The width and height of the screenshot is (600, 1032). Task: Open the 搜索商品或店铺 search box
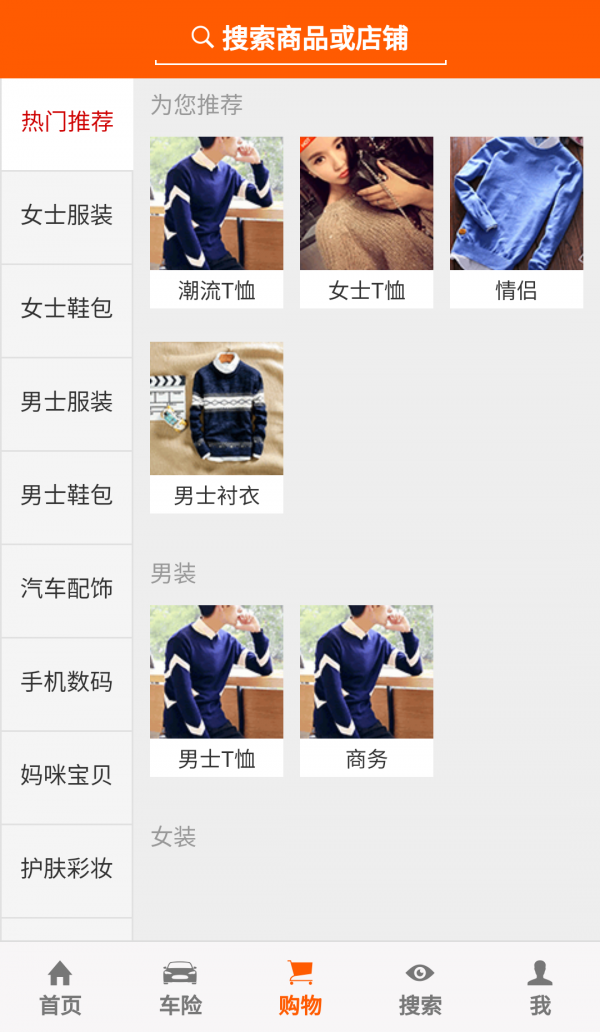(300, 39)
